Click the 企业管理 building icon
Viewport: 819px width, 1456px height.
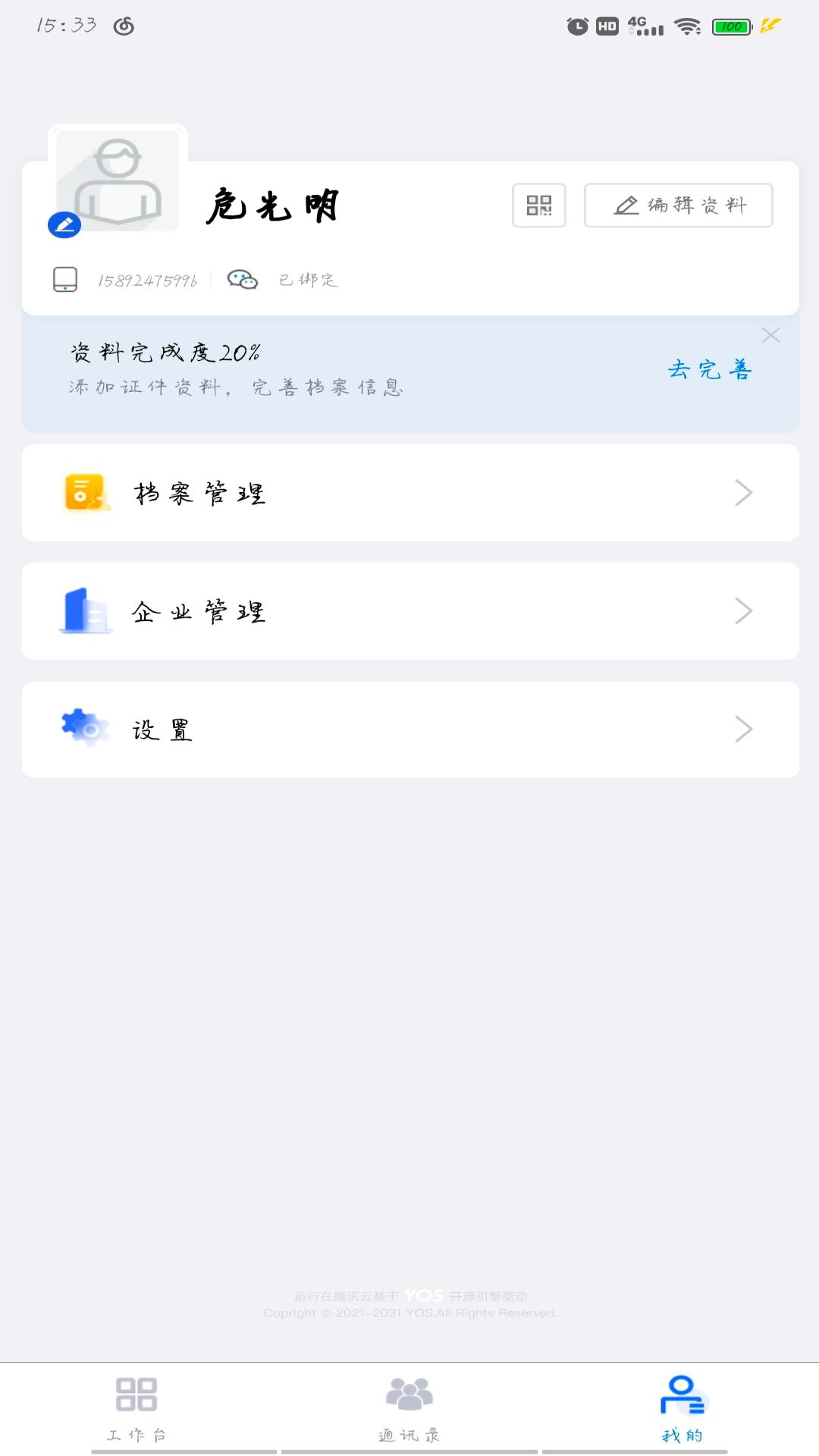(85, 611)
